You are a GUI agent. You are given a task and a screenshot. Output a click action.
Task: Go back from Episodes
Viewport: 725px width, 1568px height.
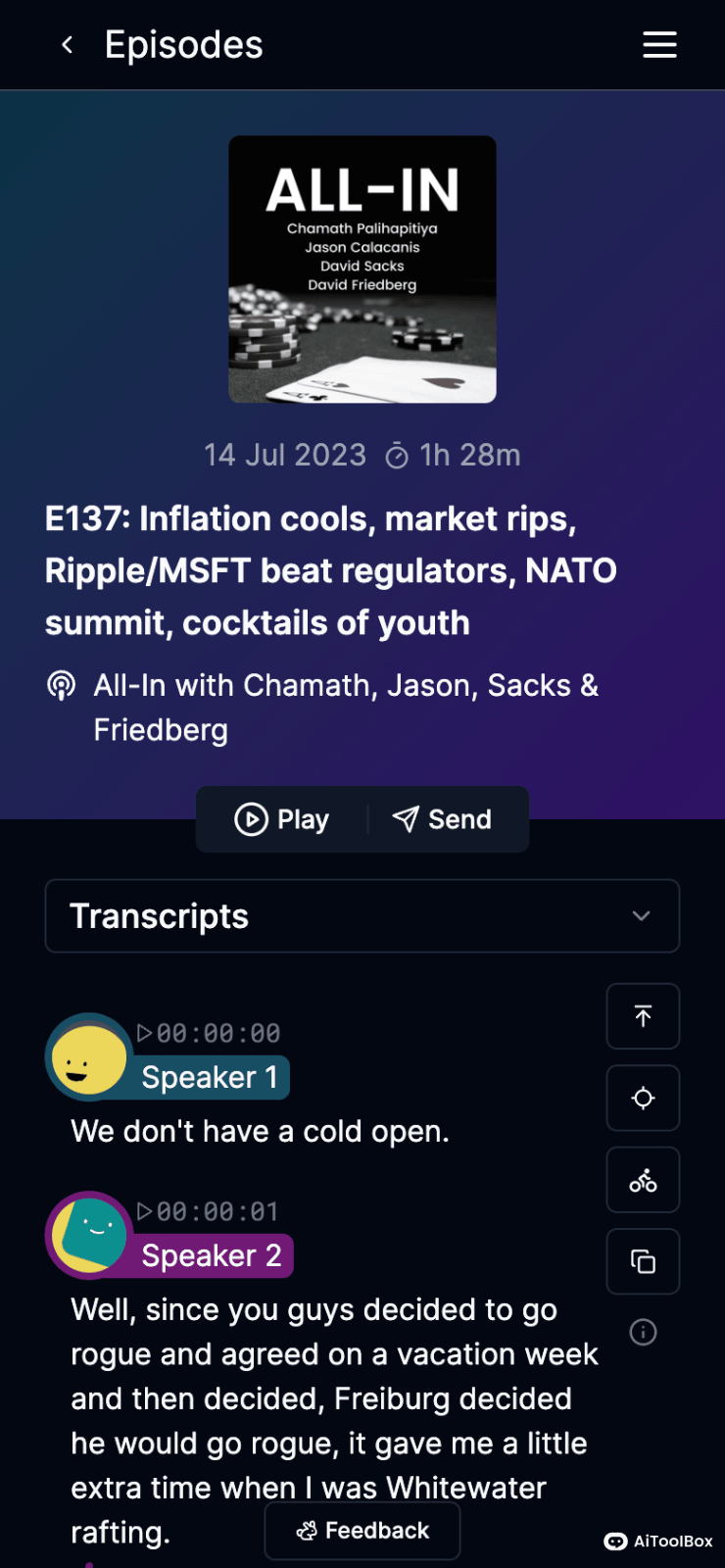coord(67,45)
